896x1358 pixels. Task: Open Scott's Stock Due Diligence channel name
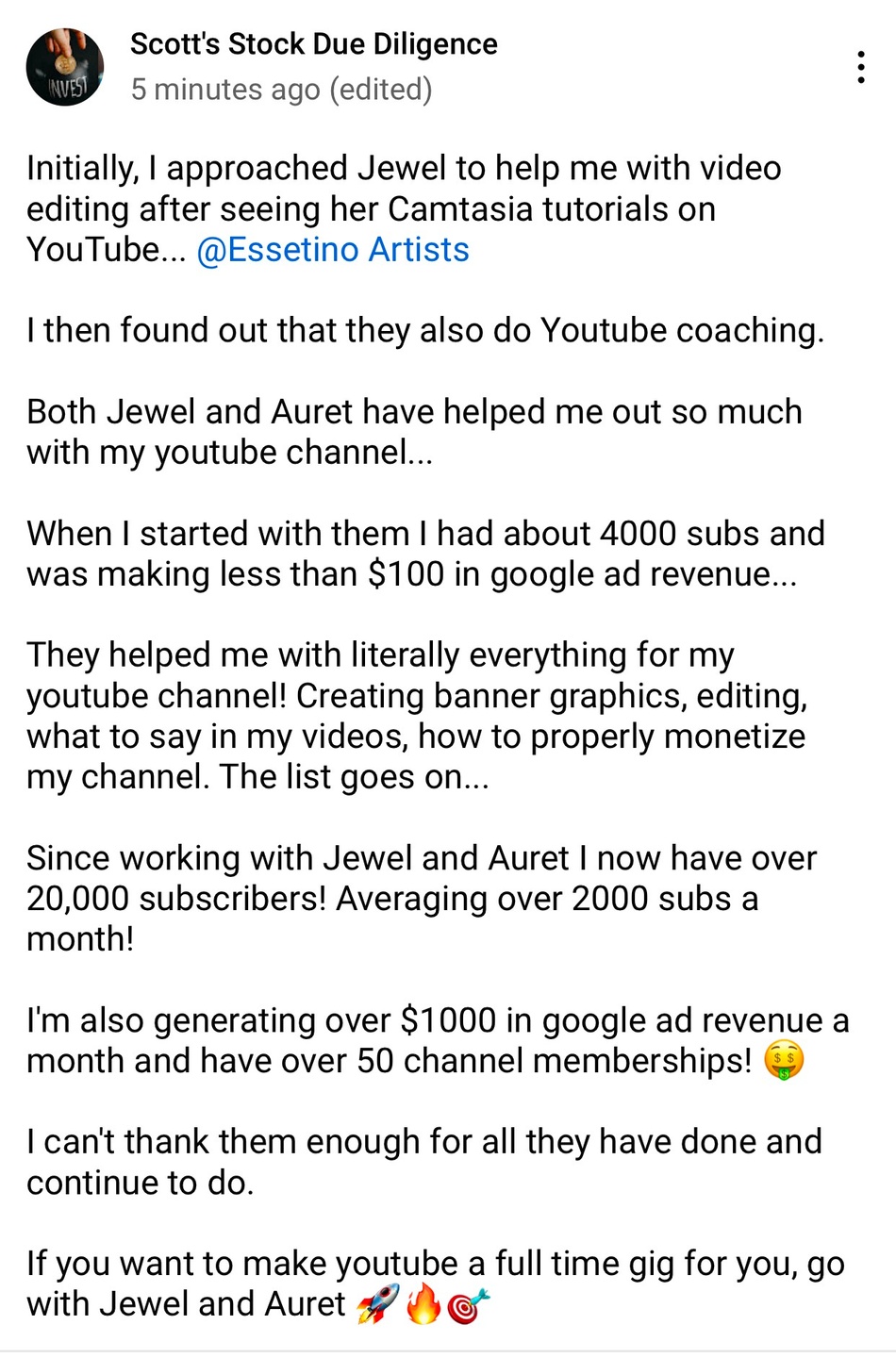(x=313, y=44)
